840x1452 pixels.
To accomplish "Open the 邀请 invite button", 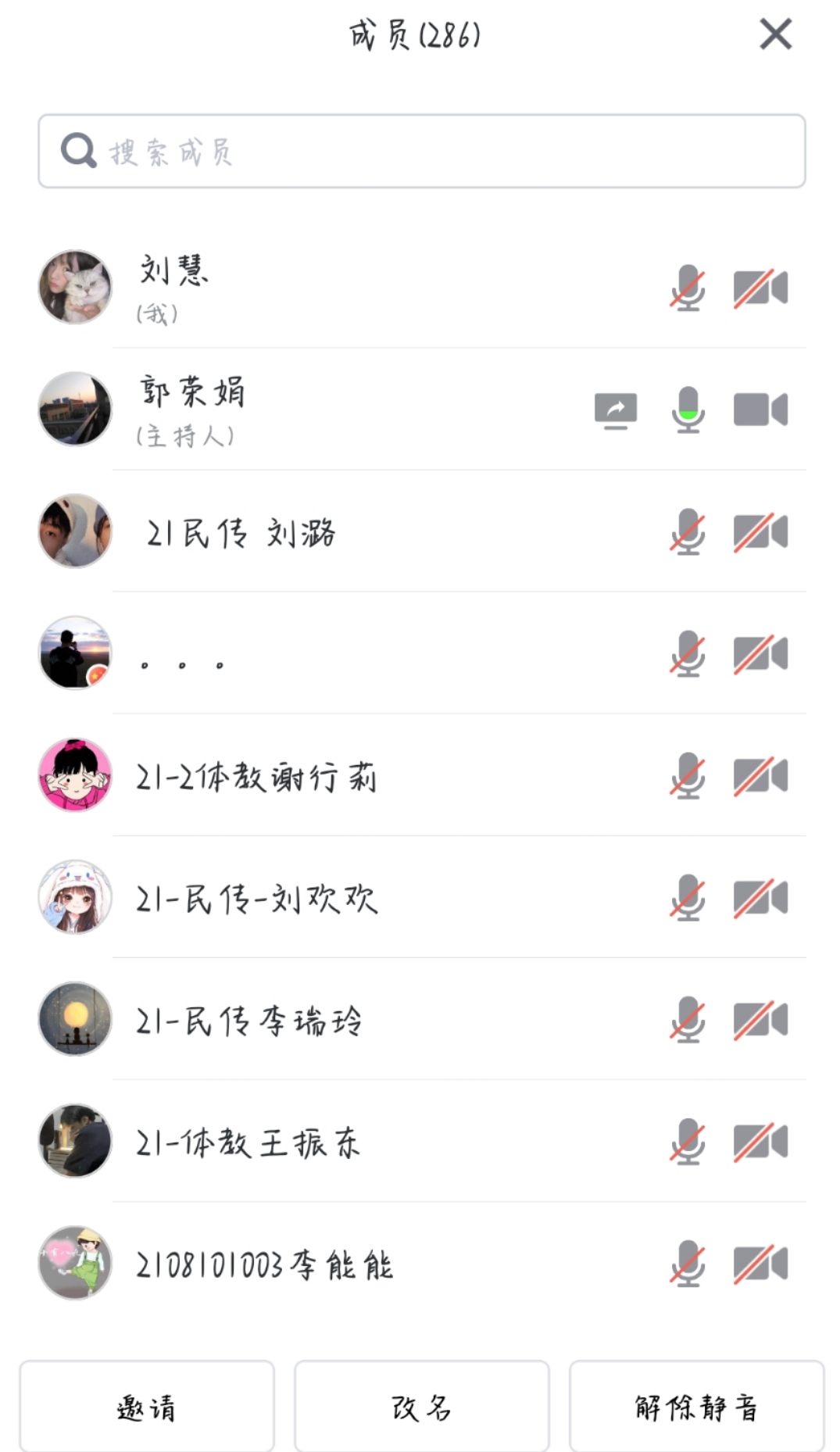I will [x=147, y=1407].
